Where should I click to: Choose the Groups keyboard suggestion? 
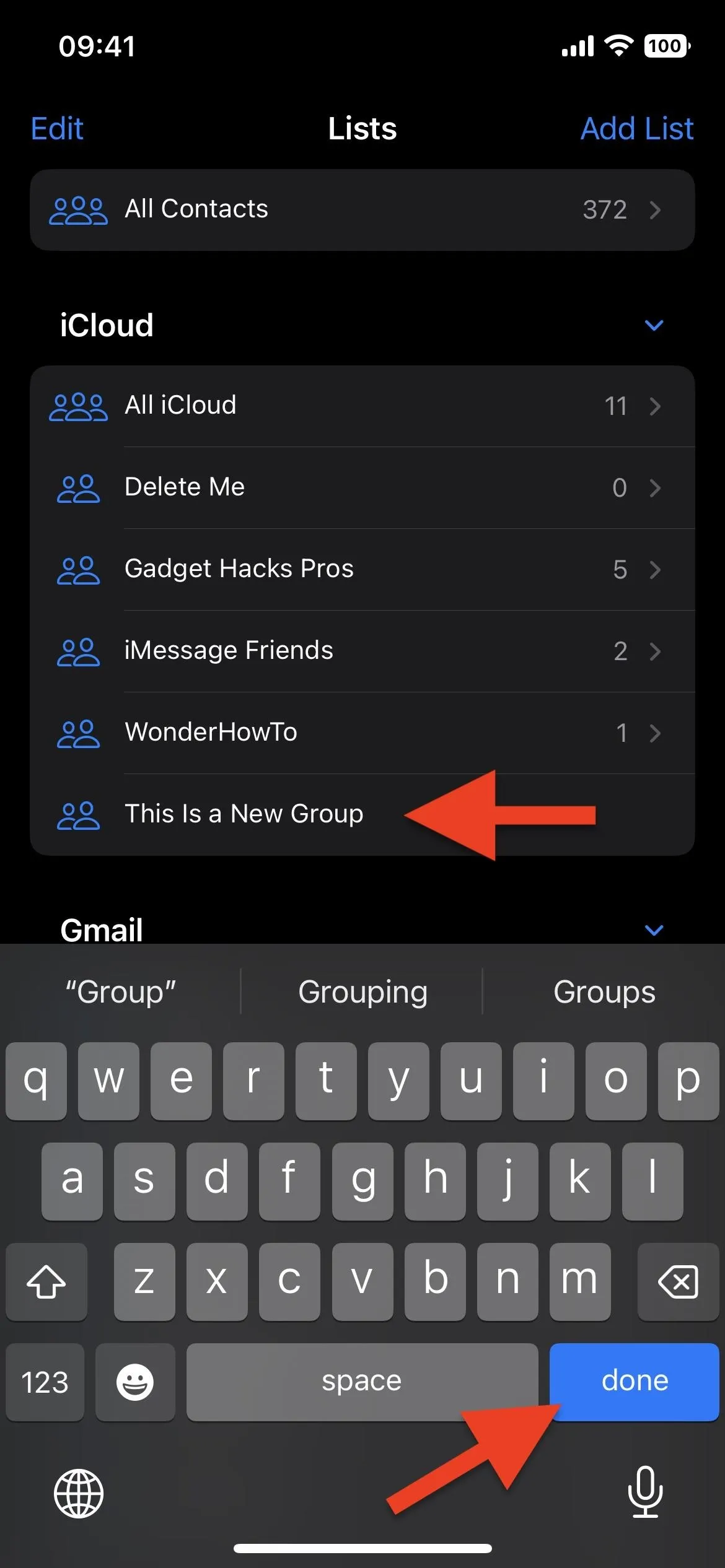[x=604, y=992]
